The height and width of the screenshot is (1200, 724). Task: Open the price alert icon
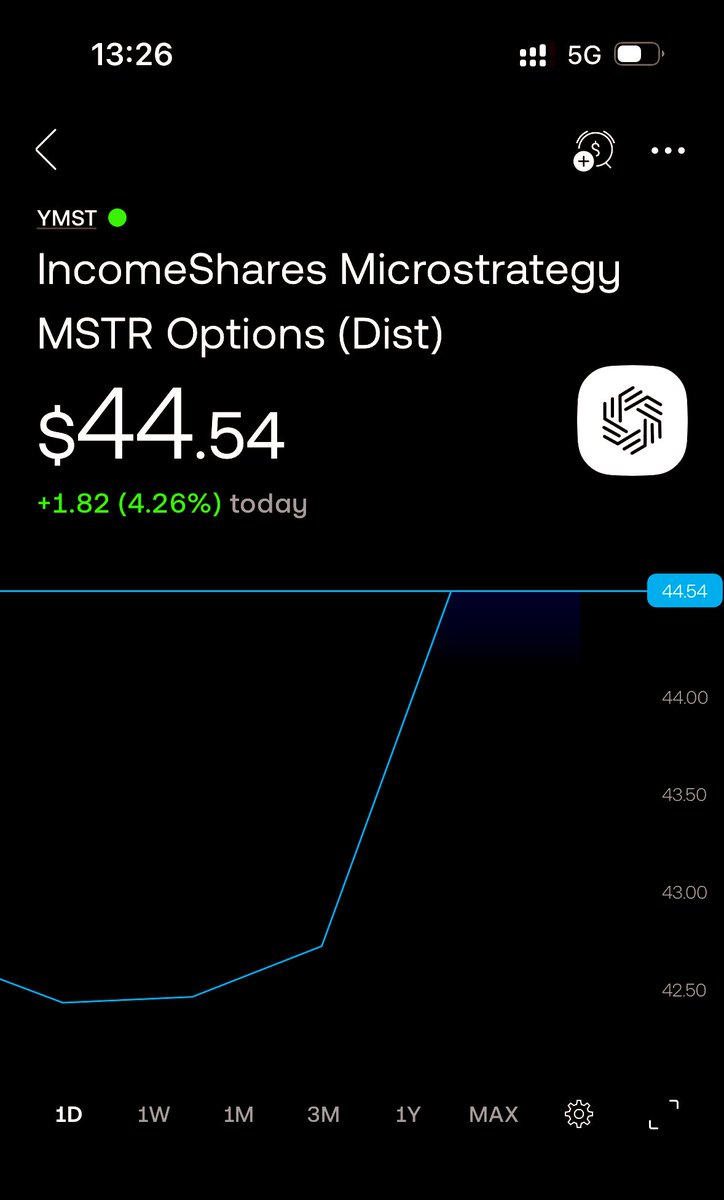[x=593, y=151]
